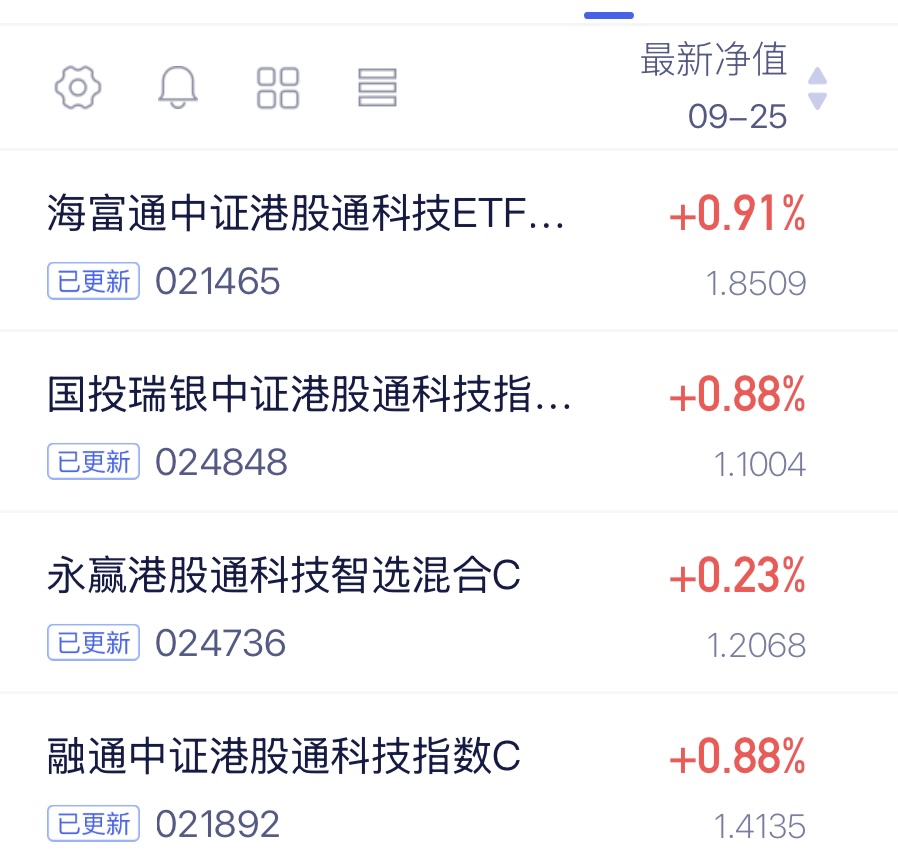Open the notifications bell
The height and width of the screenshot is (867, 898).
(x=178, y=87)
